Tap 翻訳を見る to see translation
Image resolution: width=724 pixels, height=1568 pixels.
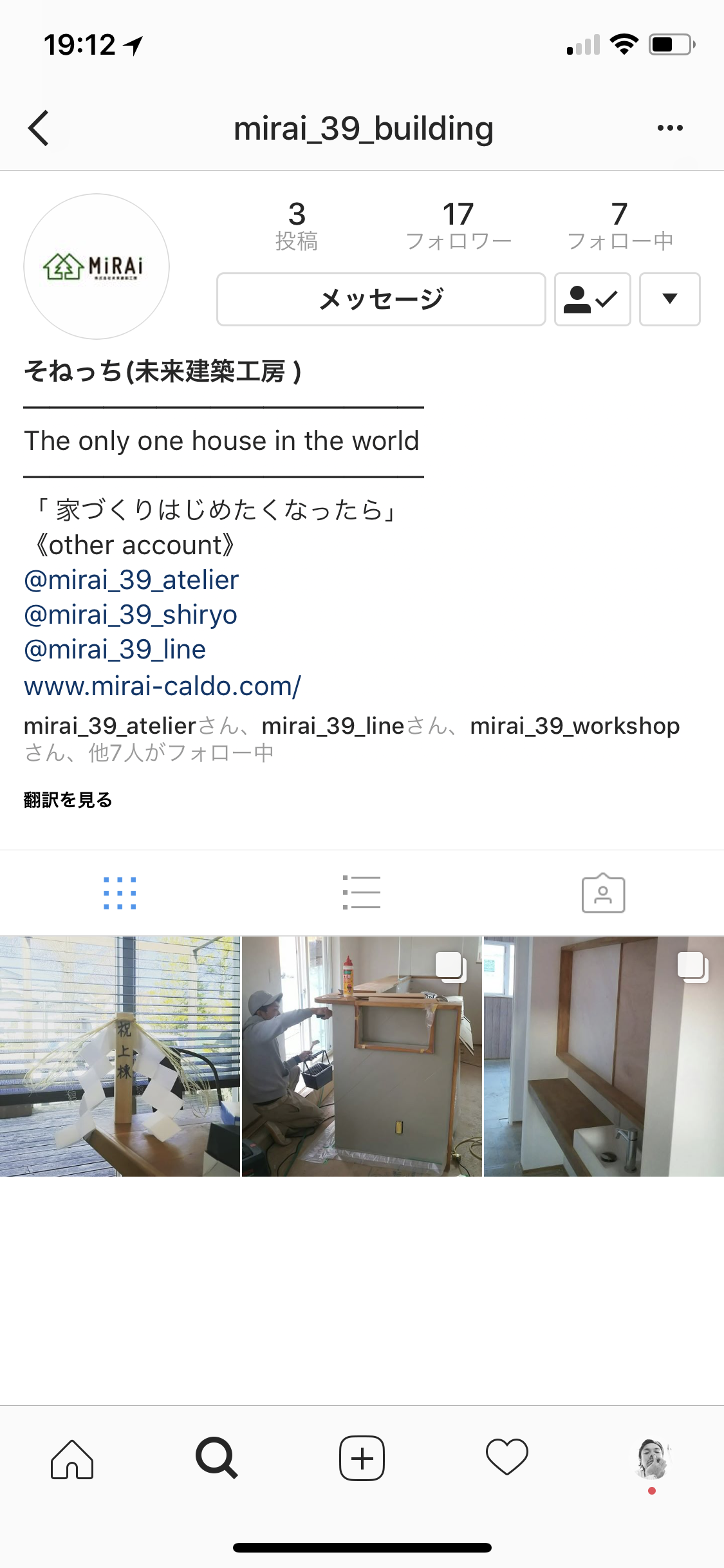pos(68,799)
